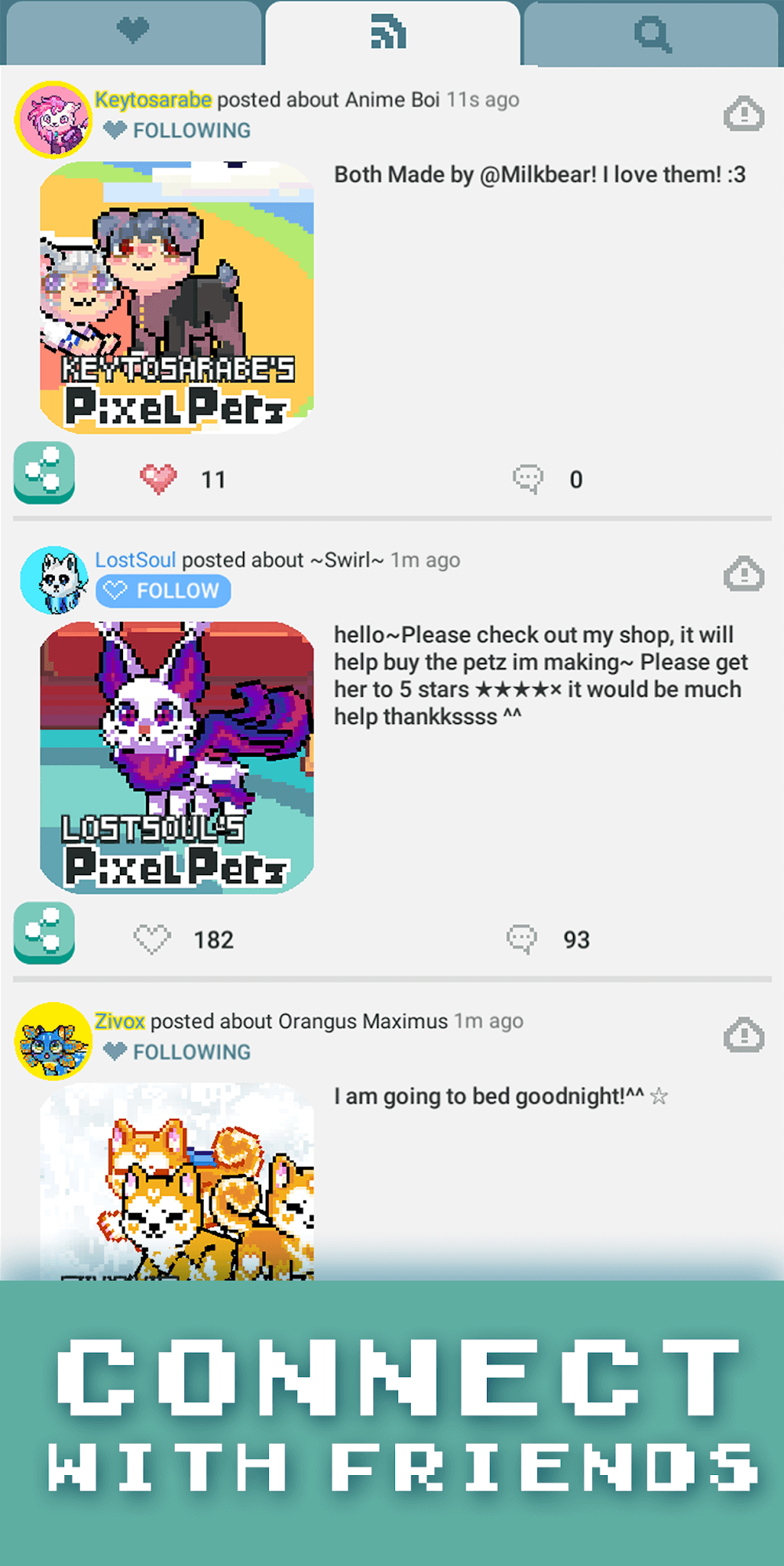
Task: Switch to the search tab
Action: [652, 35]
